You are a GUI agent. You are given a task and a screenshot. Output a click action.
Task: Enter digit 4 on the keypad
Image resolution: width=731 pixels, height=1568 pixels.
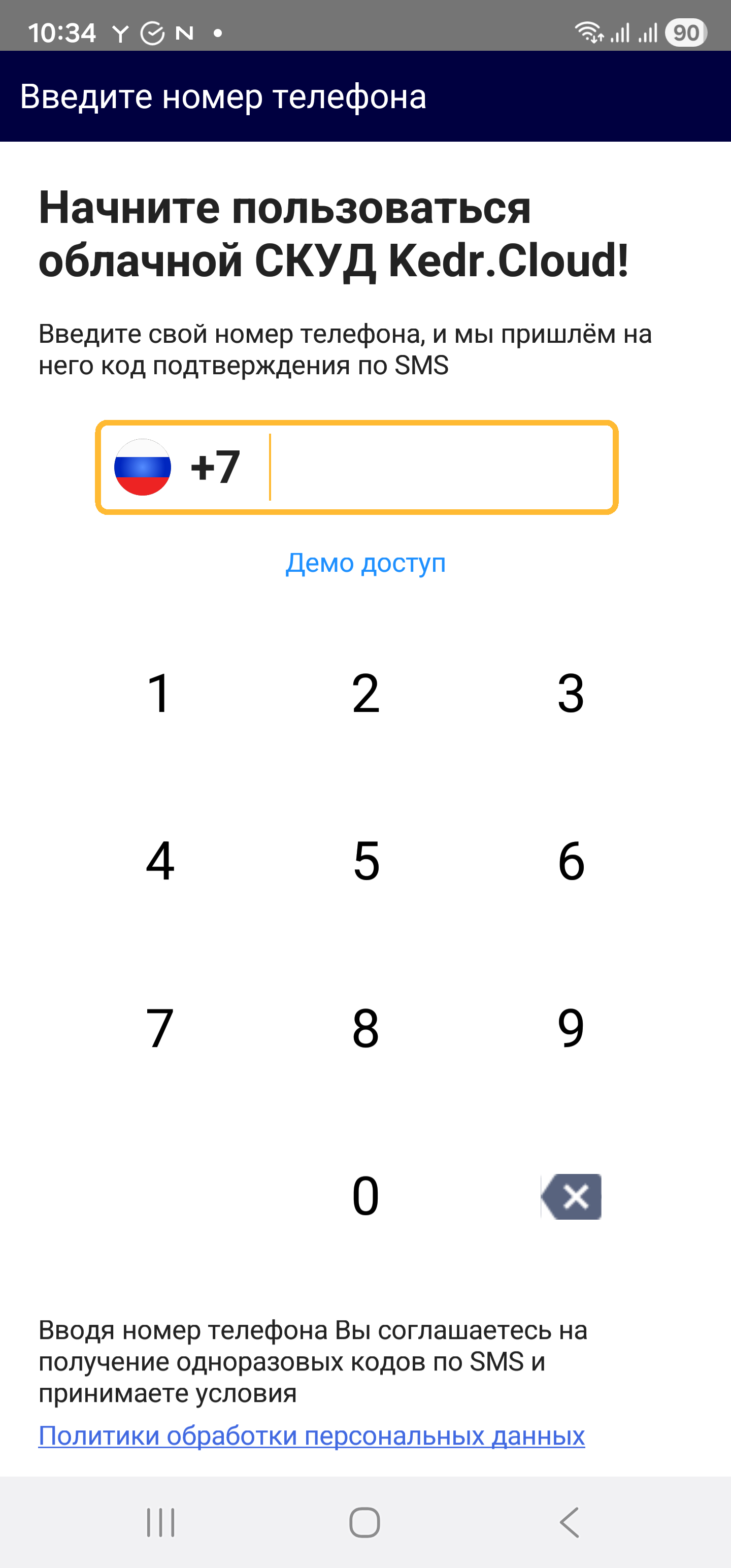tap(160, 861)
